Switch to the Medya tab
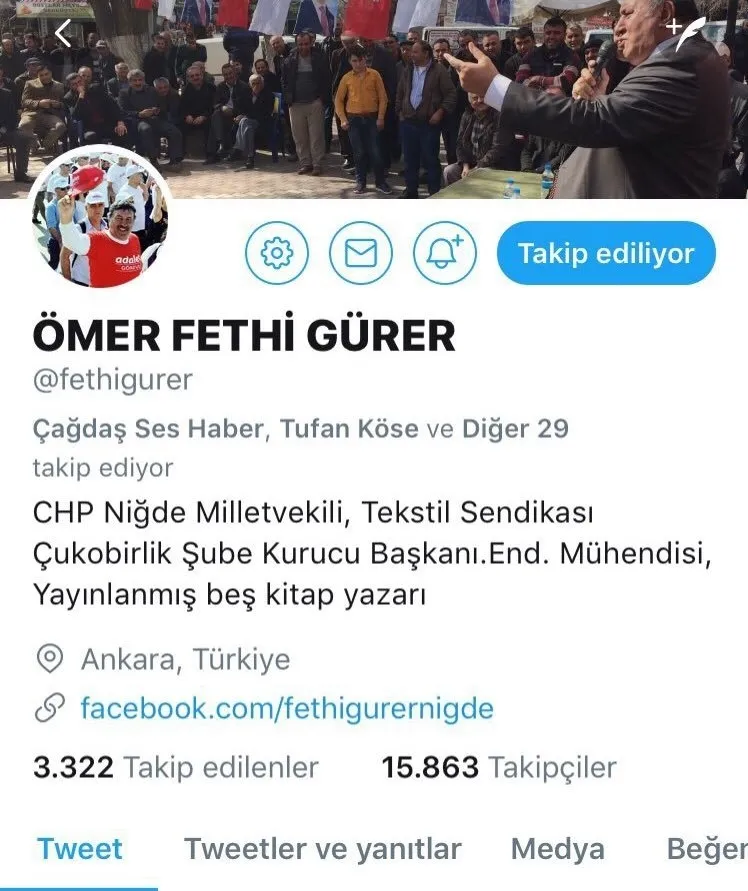The height and width of the screenshot is (891, 748). (x=558, y=850)
